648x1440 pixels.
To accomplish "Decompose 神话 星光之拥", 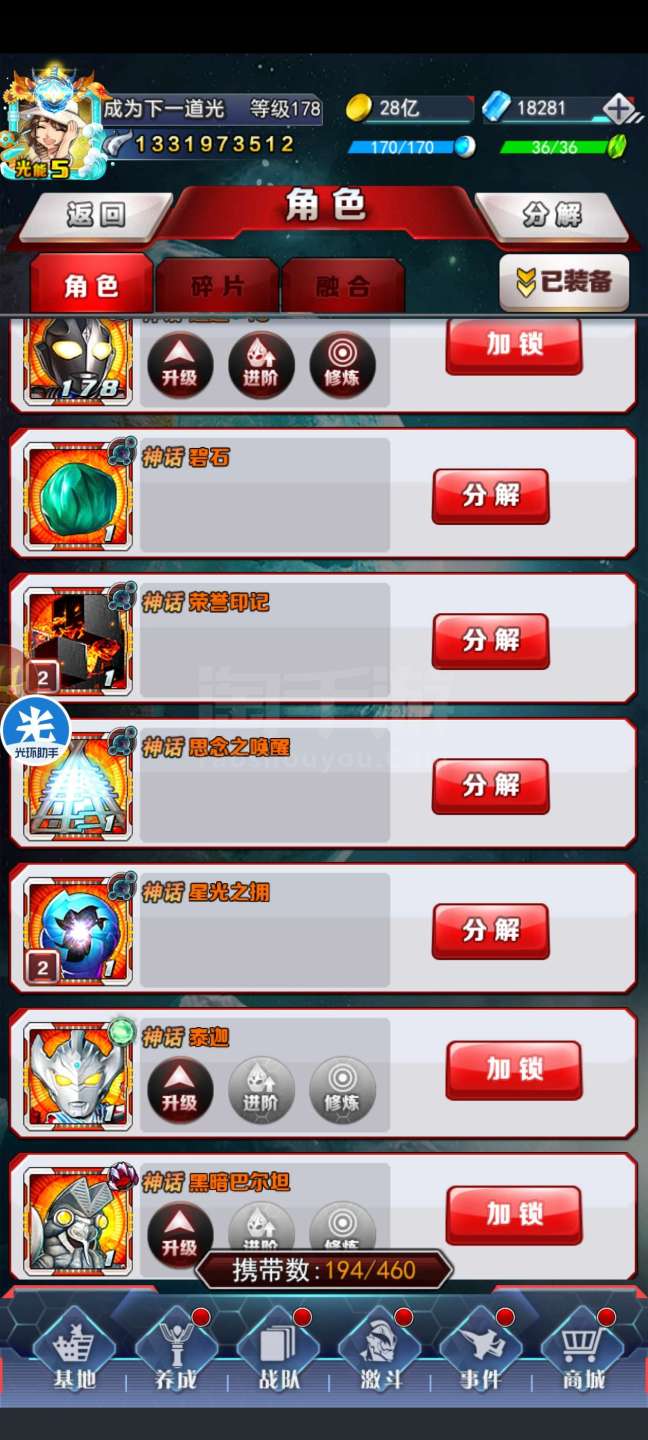I will 490,930.
